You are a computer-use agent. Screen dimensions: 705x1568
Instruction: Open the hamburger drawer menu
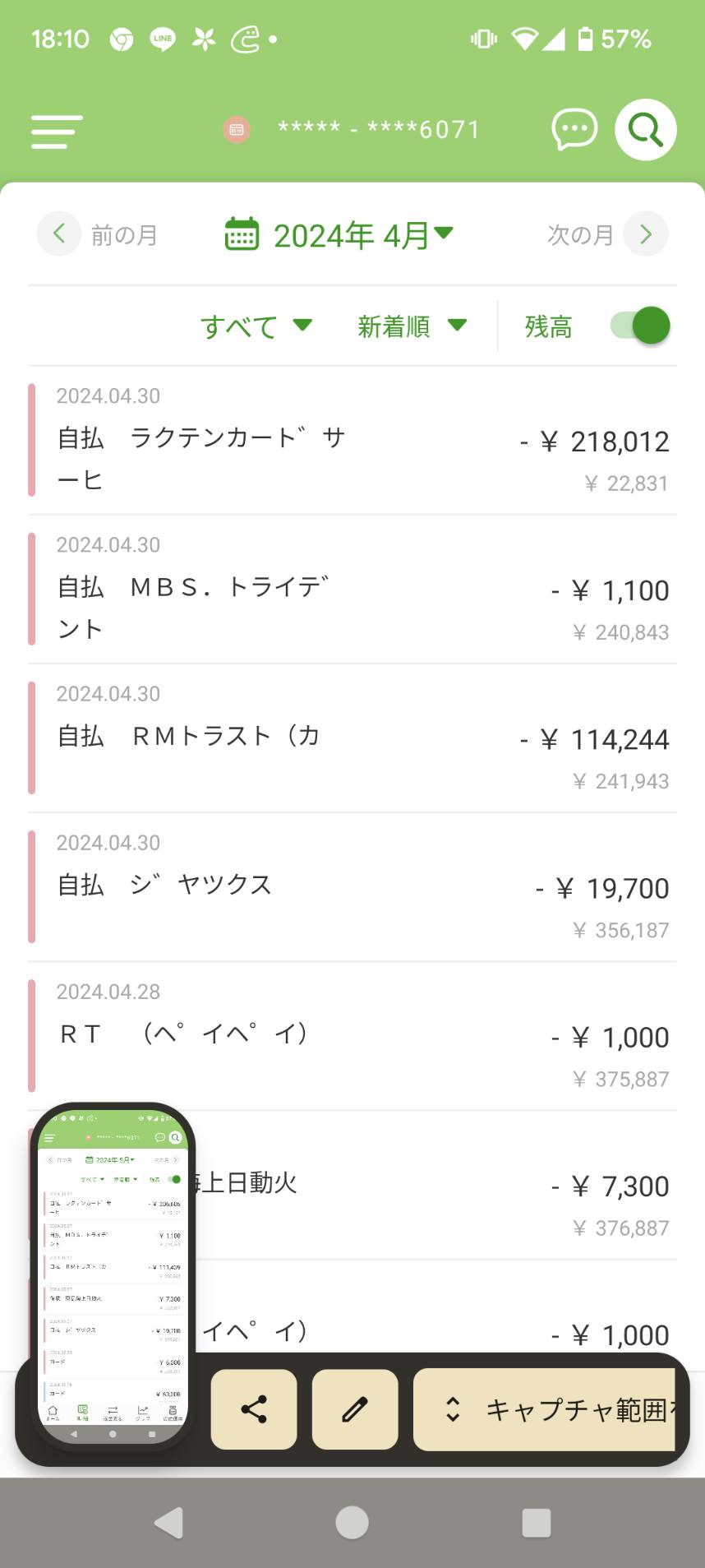(x=57, y=132)
